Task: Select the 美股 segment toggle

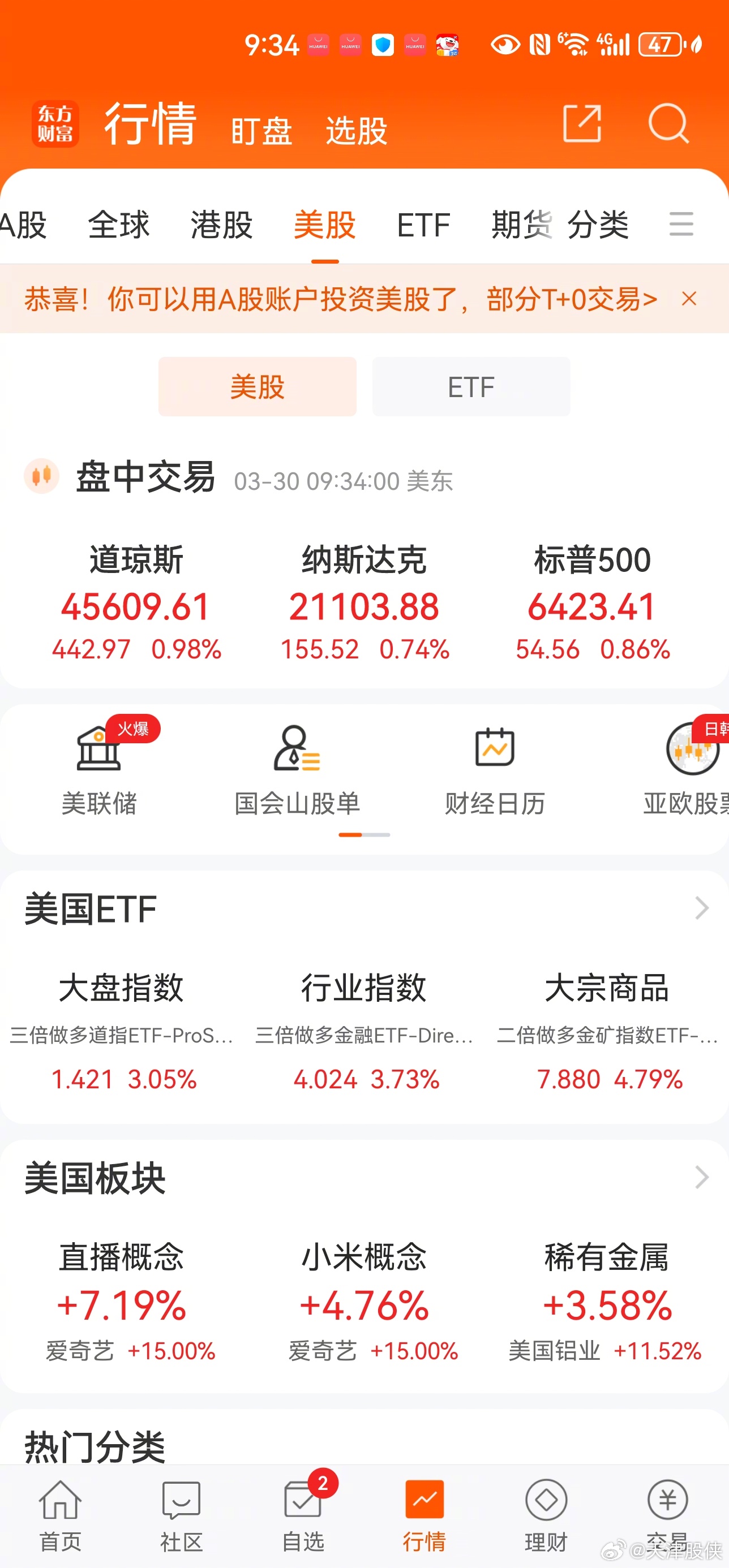Action: (256, 386)
